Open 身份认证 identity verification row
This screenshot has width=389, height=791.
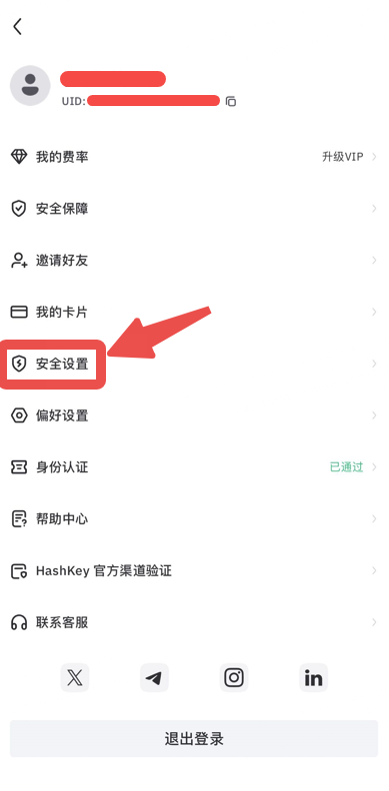click(x=194, y=467)
